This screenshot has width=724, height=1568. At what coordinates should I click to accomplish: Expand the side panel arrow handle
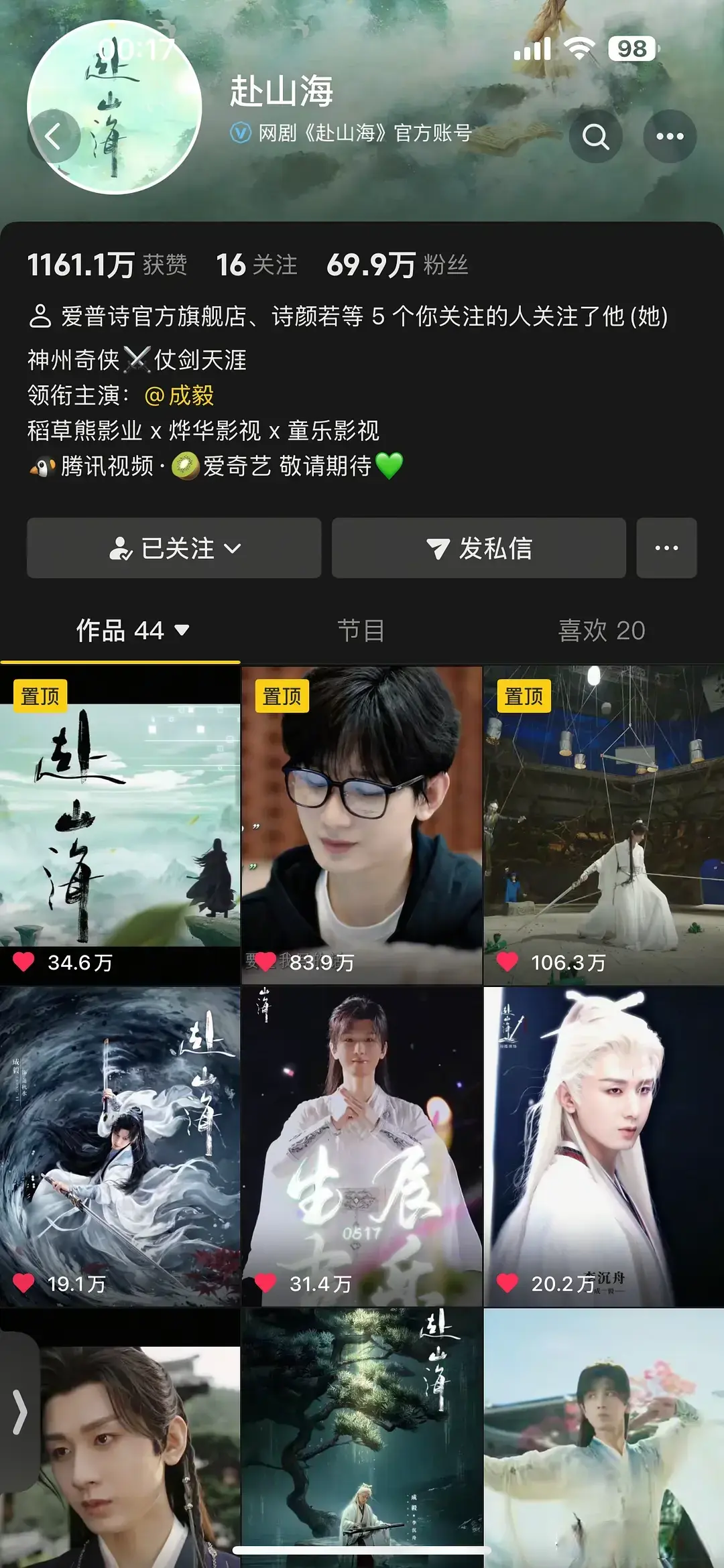pos(19,1412)
